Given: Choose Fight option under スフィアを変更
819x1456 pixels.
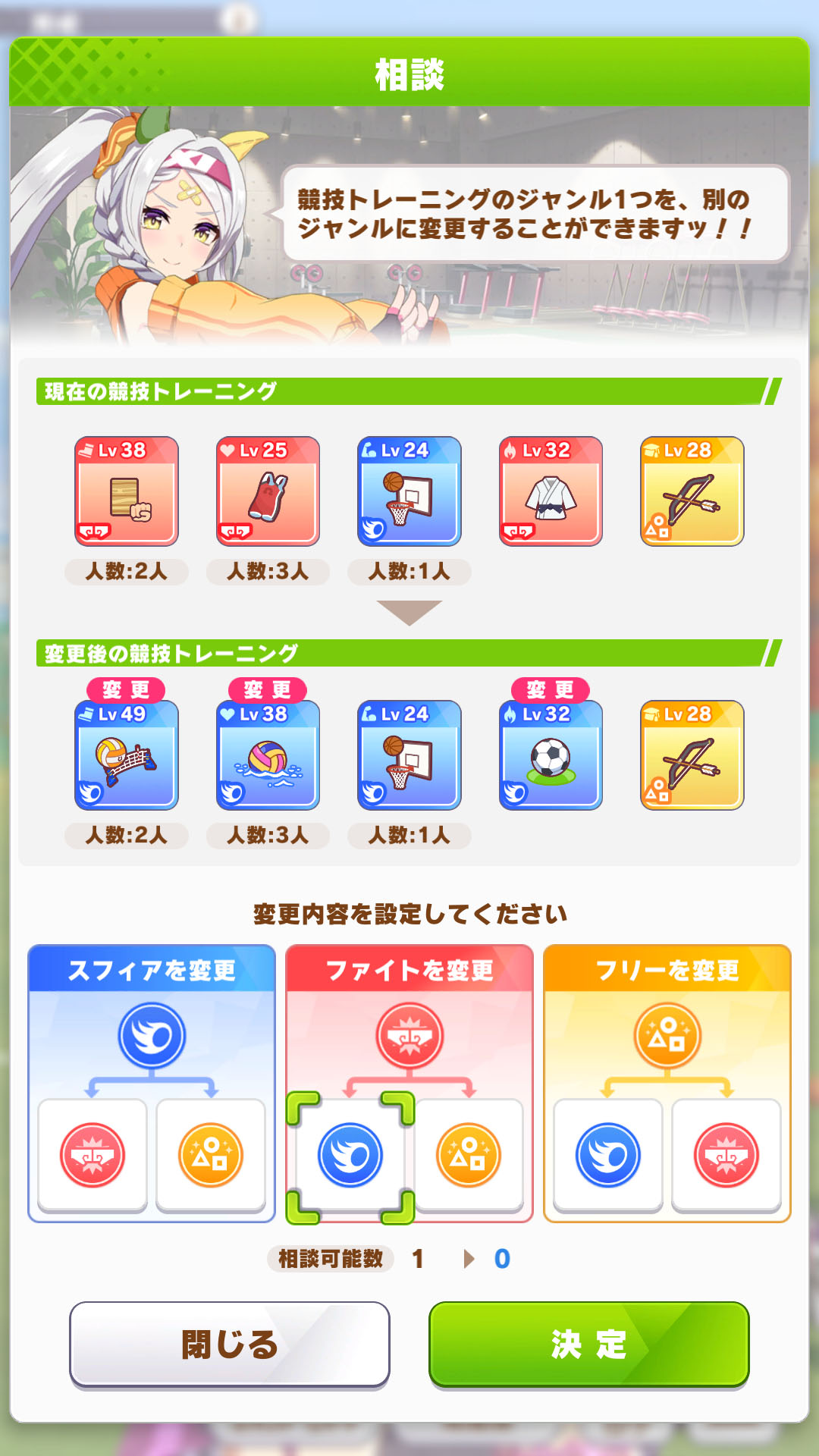Looking at the screenshot, I should (x=93, y=1155).
